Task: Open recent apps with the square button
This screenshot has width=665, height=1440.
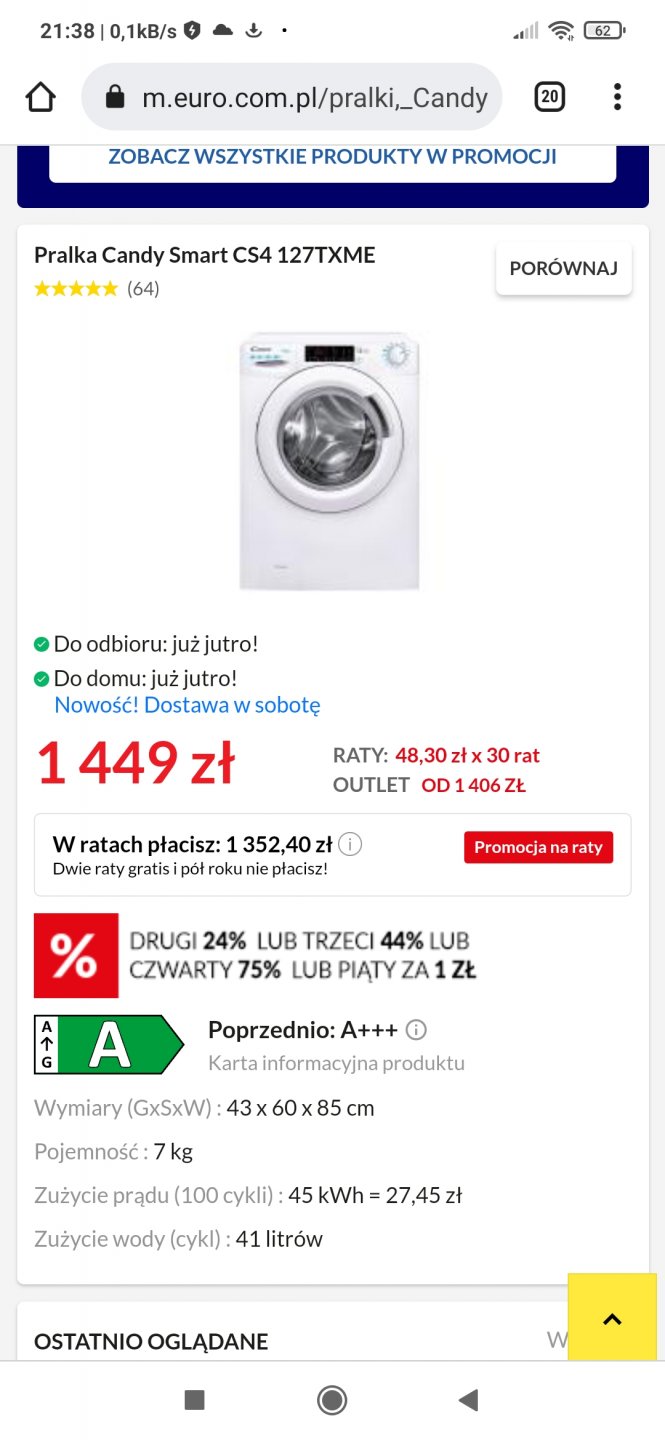Action: coord(195,1400)
